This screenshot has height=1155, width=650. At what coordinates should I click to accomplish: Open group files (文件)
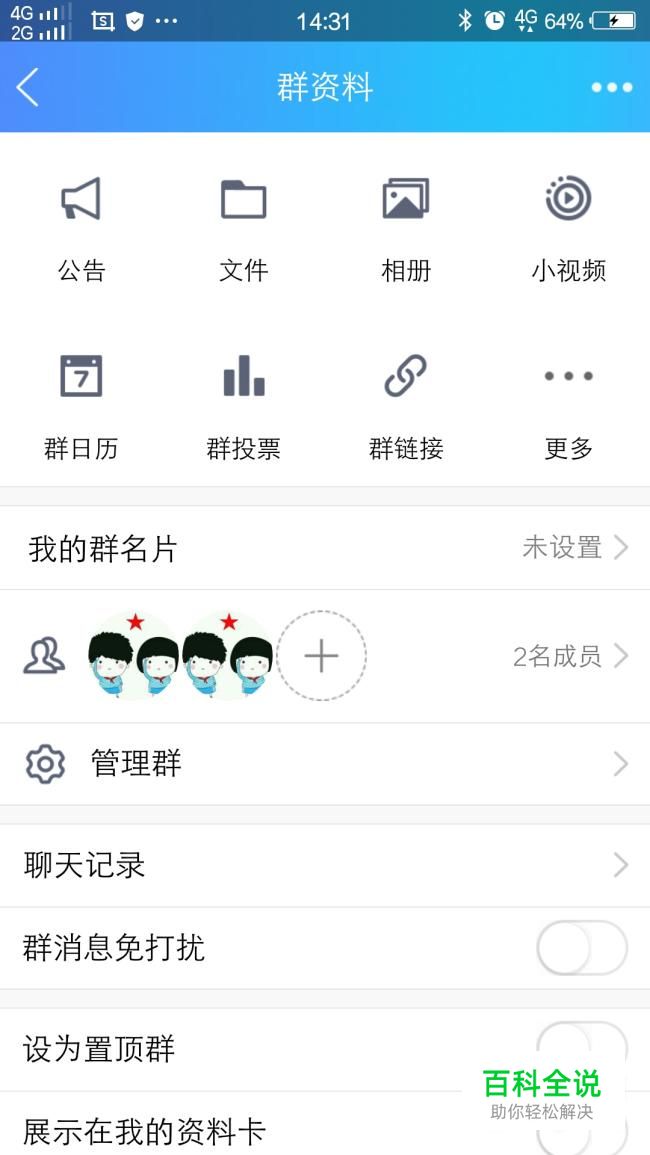click(x=243, y=227)
